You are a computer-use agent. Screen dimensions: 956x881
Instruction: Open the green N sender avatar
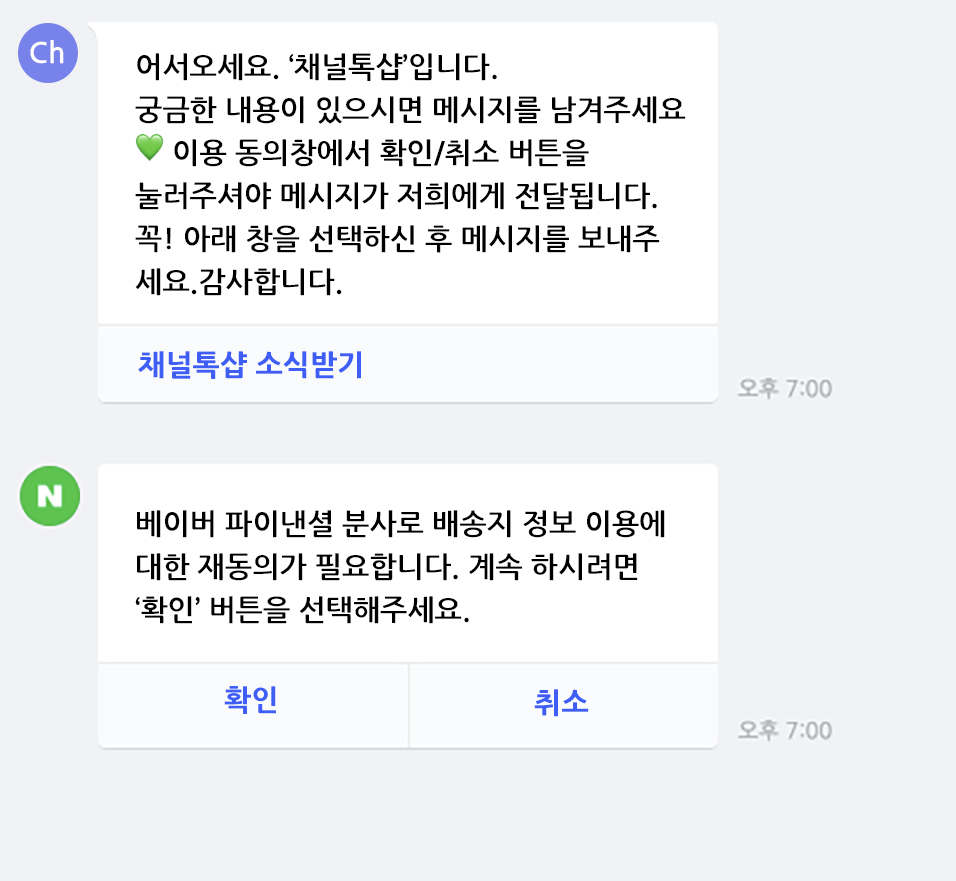point(49,496)
